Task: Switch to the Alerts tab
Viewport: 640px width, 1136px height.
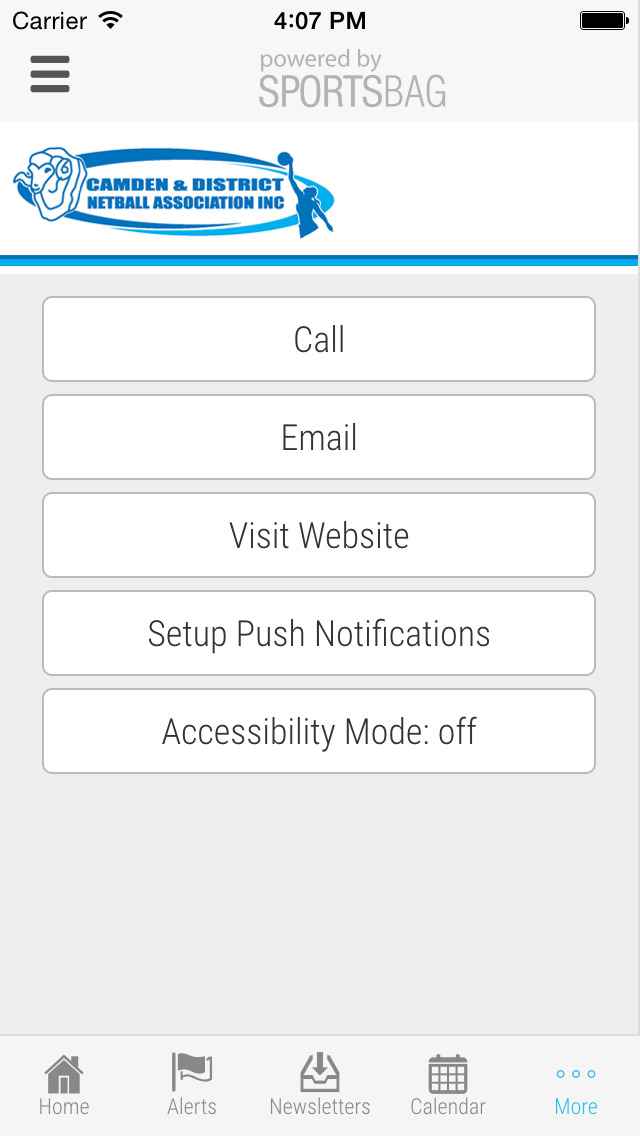Action: tap(192, 1085)
